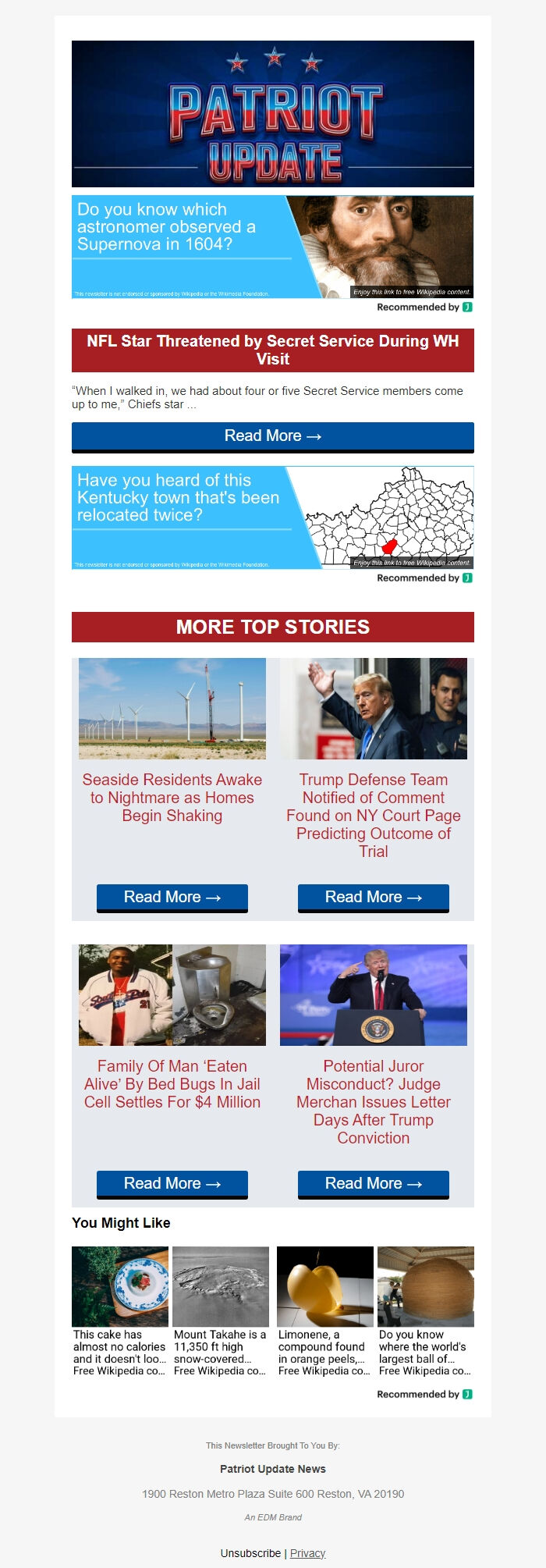Unsubscribe from this newsletter

click(x=250, y=1553)
